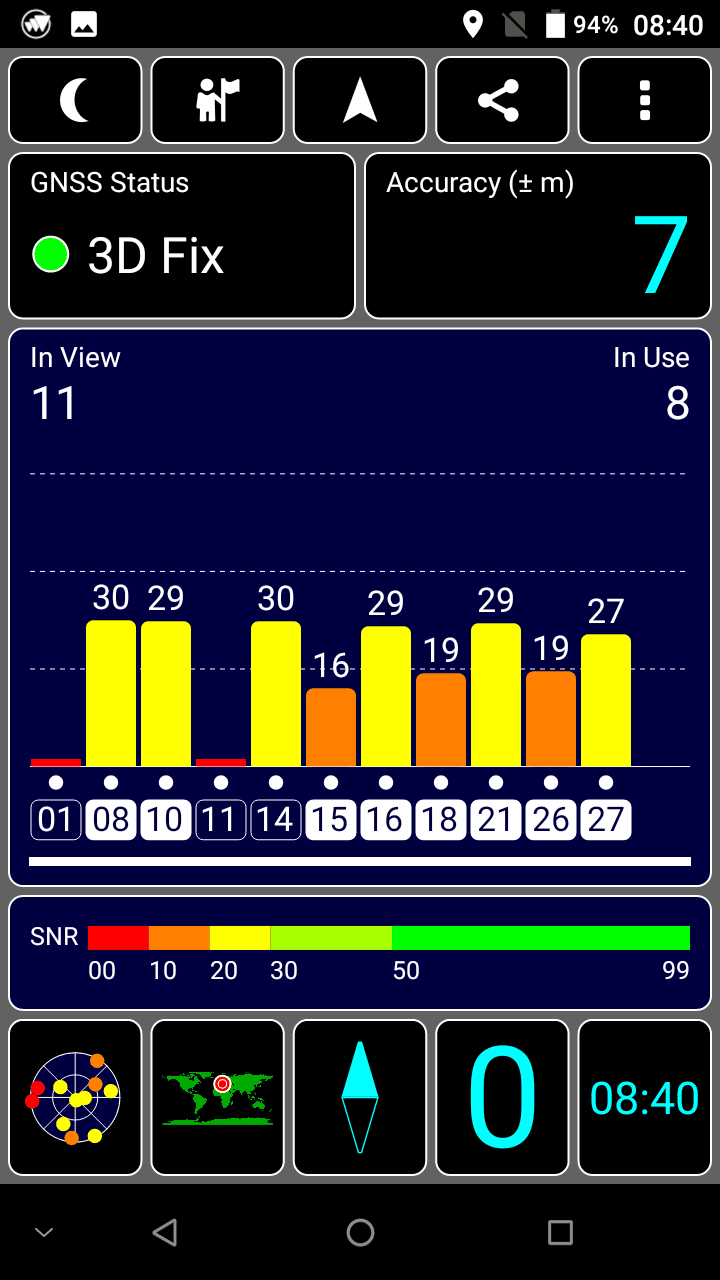Go back using the system back button
720x1280 pixels.
click(x=165, y=1232)
